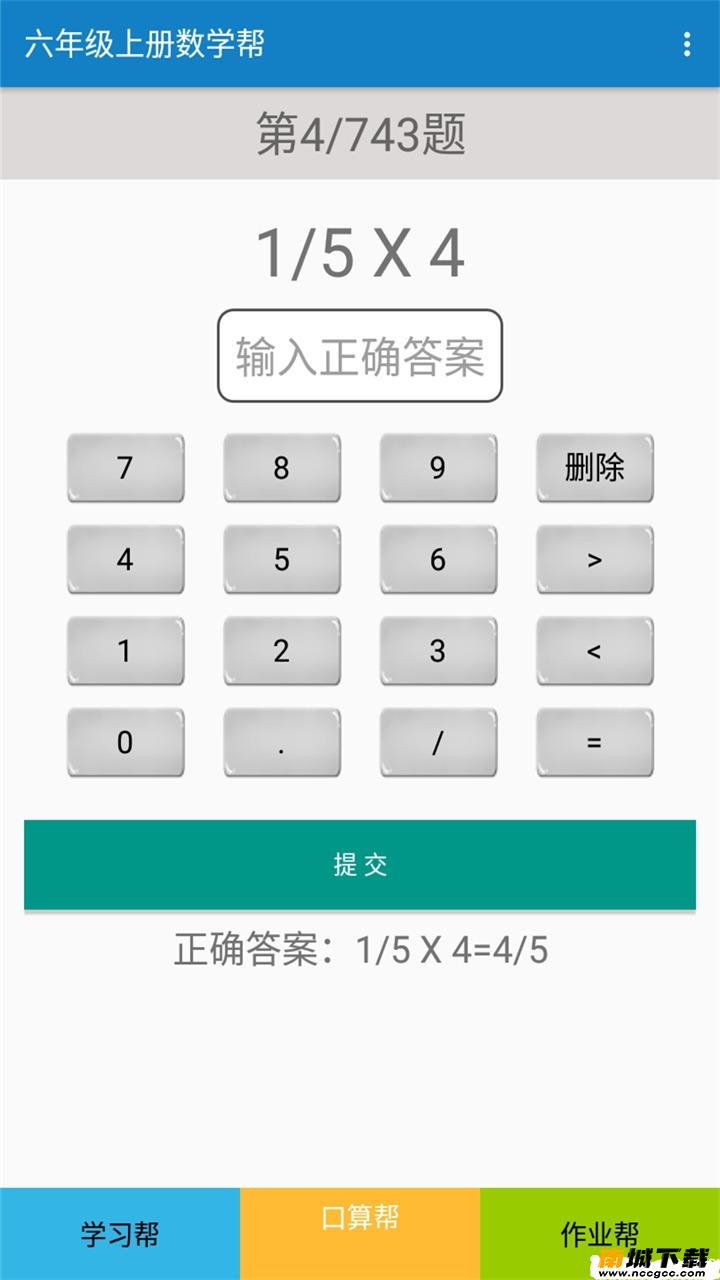Tap the 0 key
720x1280 pixels.
click(125, 743)
